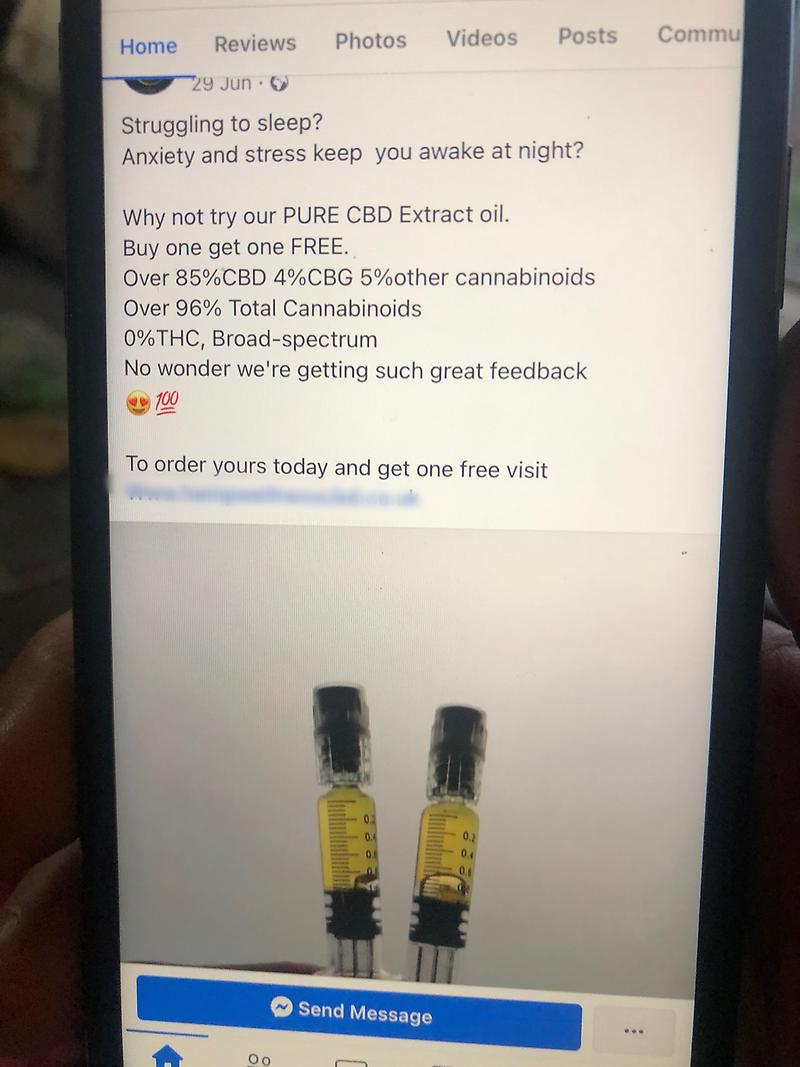Open the more options button beside Send Message

click(x=632, y=1031)
